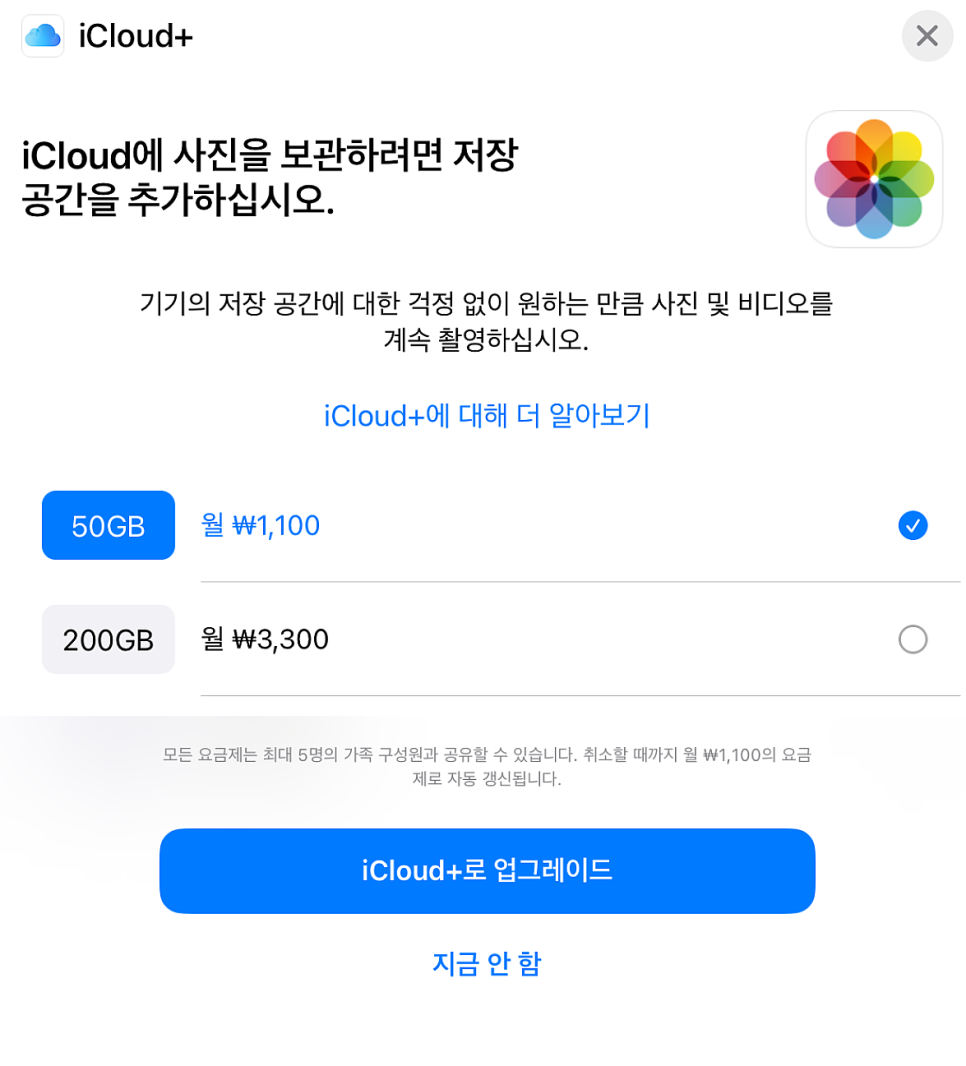Click the iCloud cloud icon in the header
The width and height of the screenshot is (966, 1066).
(x=42, y=36)
